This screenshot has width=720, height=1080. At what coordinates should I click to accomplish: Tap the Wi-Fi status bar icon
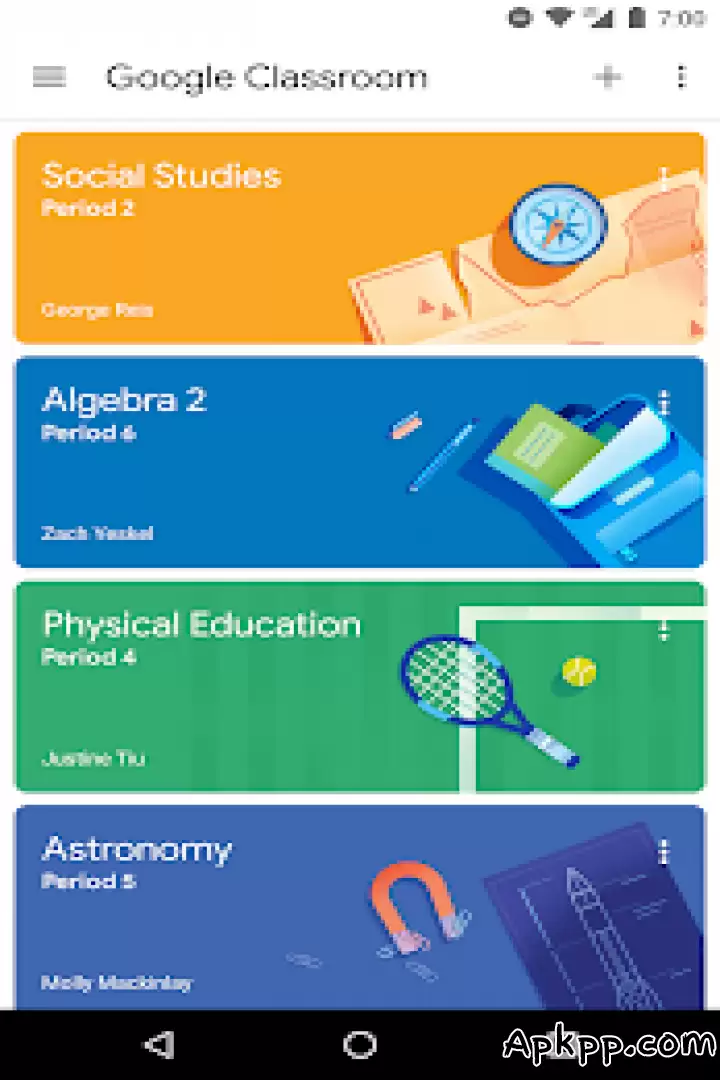(x=560, y=17)
